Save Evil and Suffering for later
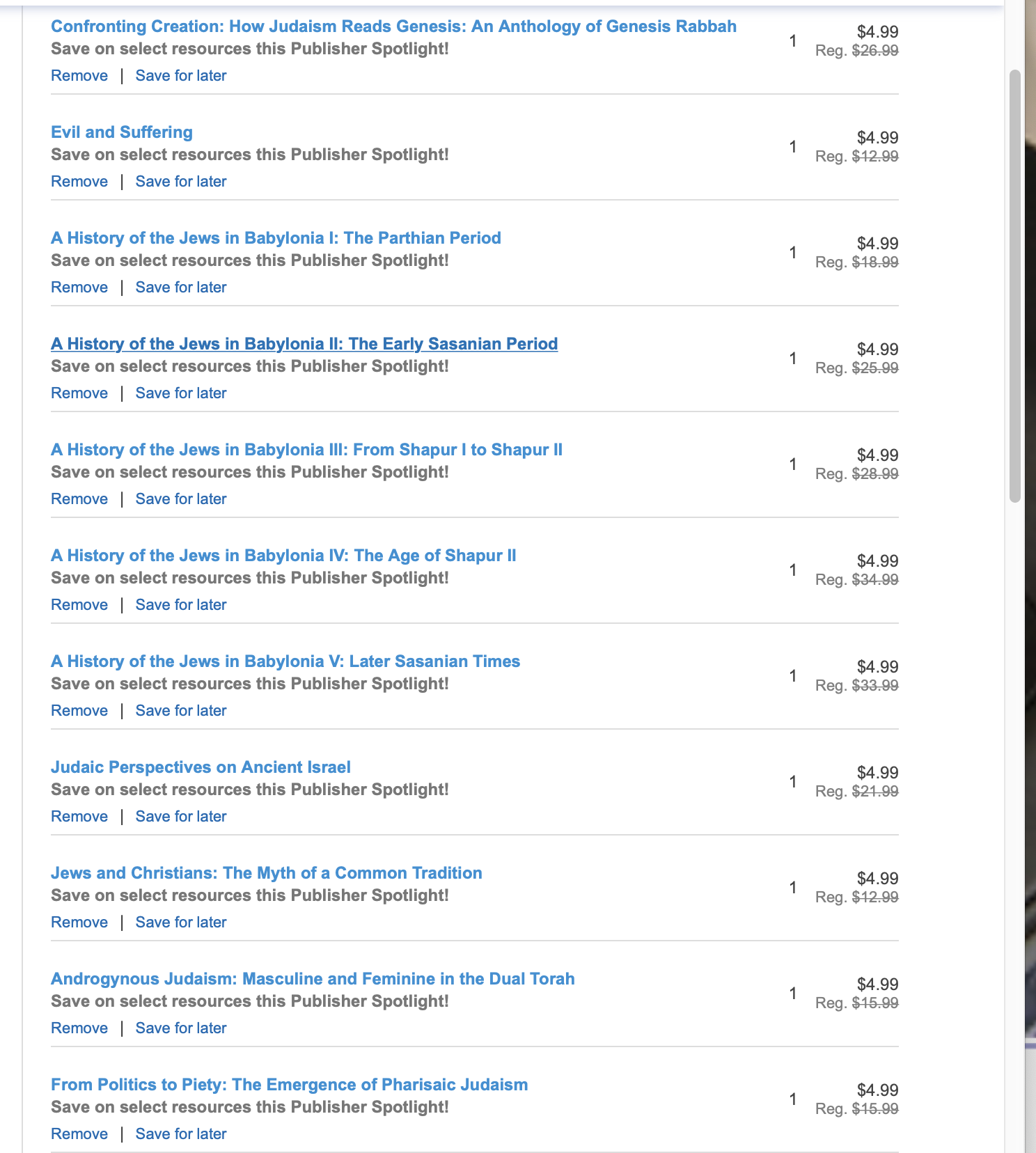Image resolution: width=1036 pixels, height=1153 pixels. [x=181, y=182]
